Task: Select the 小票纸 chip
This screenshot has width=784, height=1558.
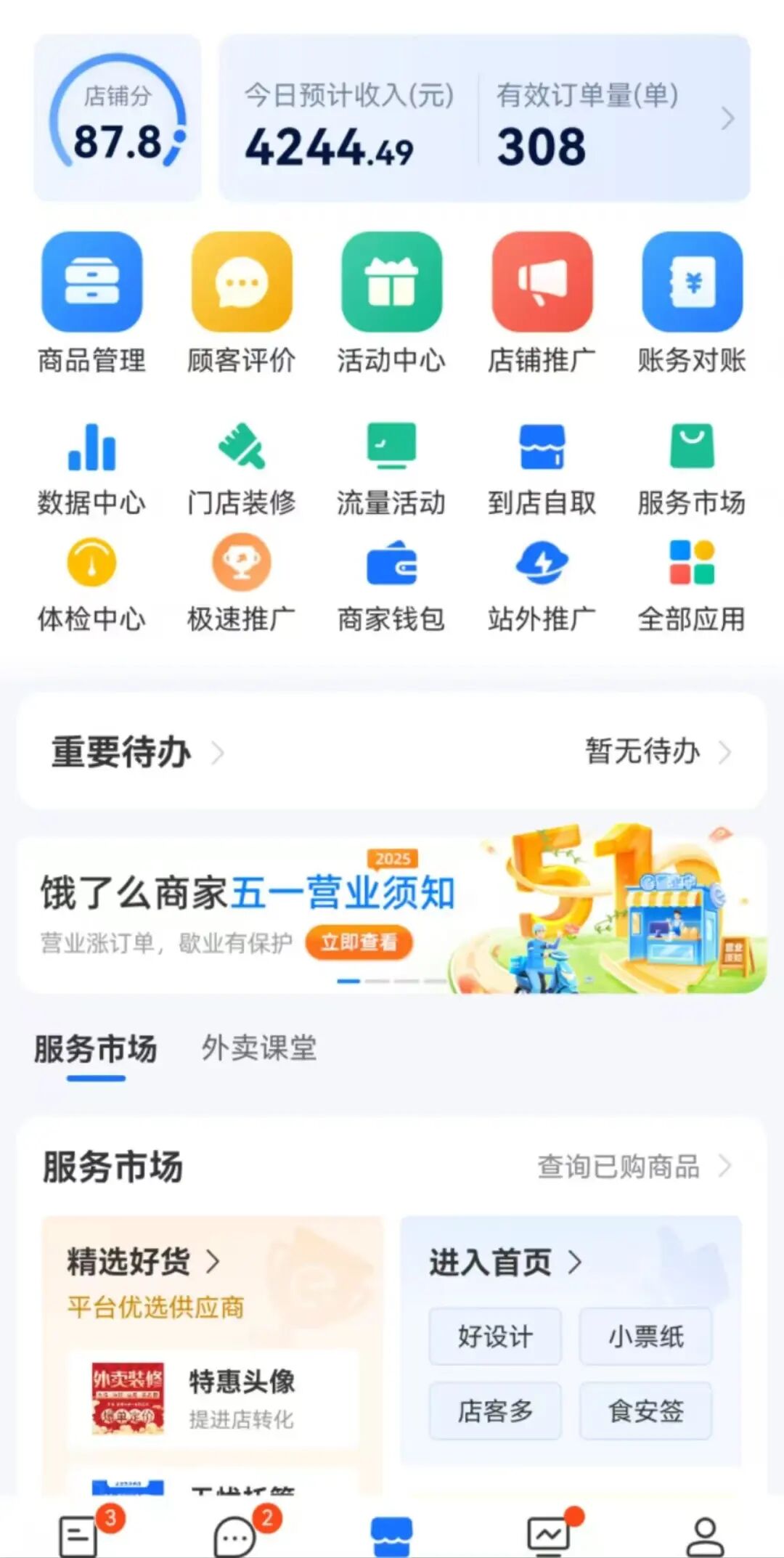Action: [x=645, y=1337]
